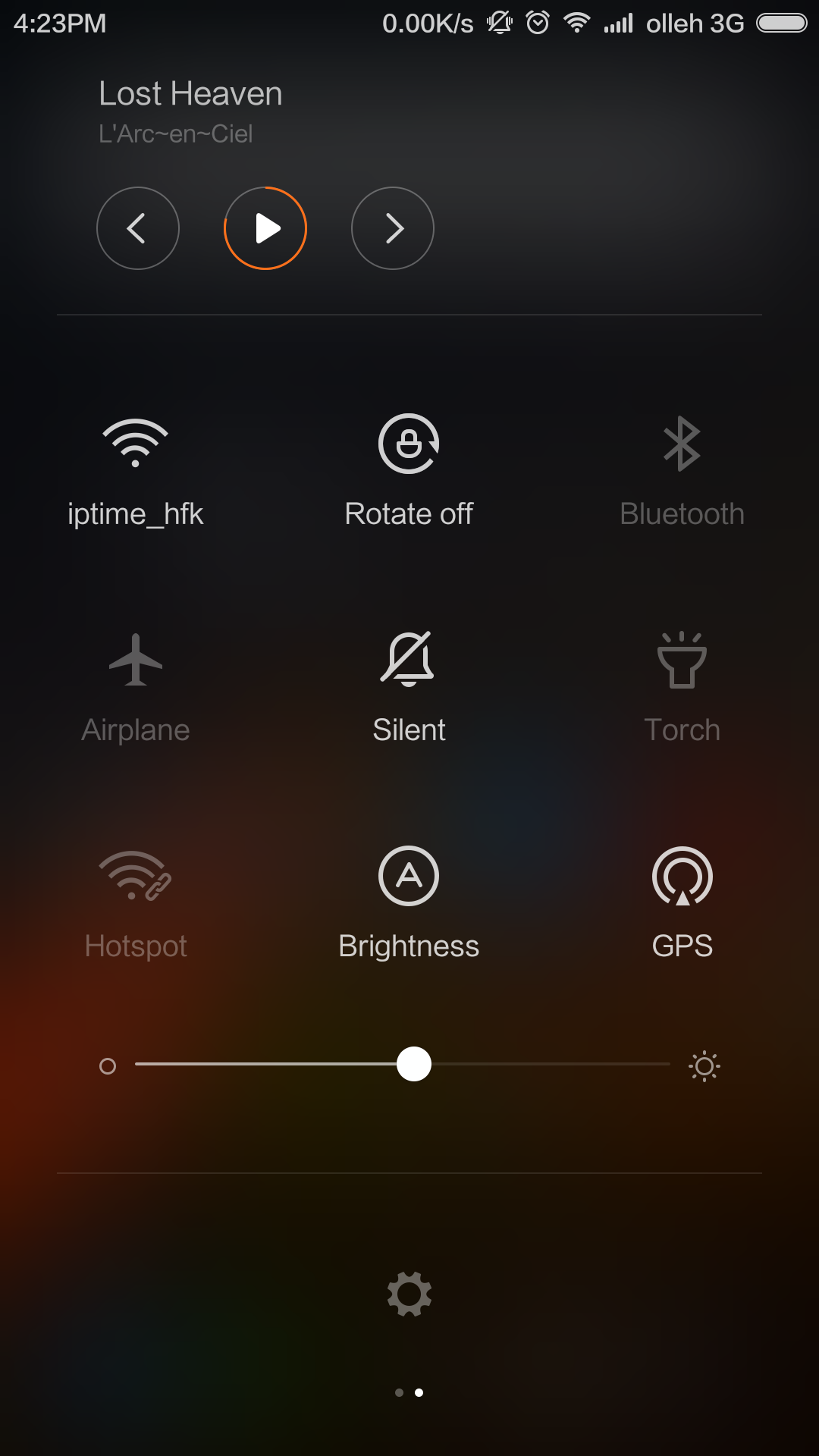
Task: Play the song Lost Heaven
Action: pos(265,228)
